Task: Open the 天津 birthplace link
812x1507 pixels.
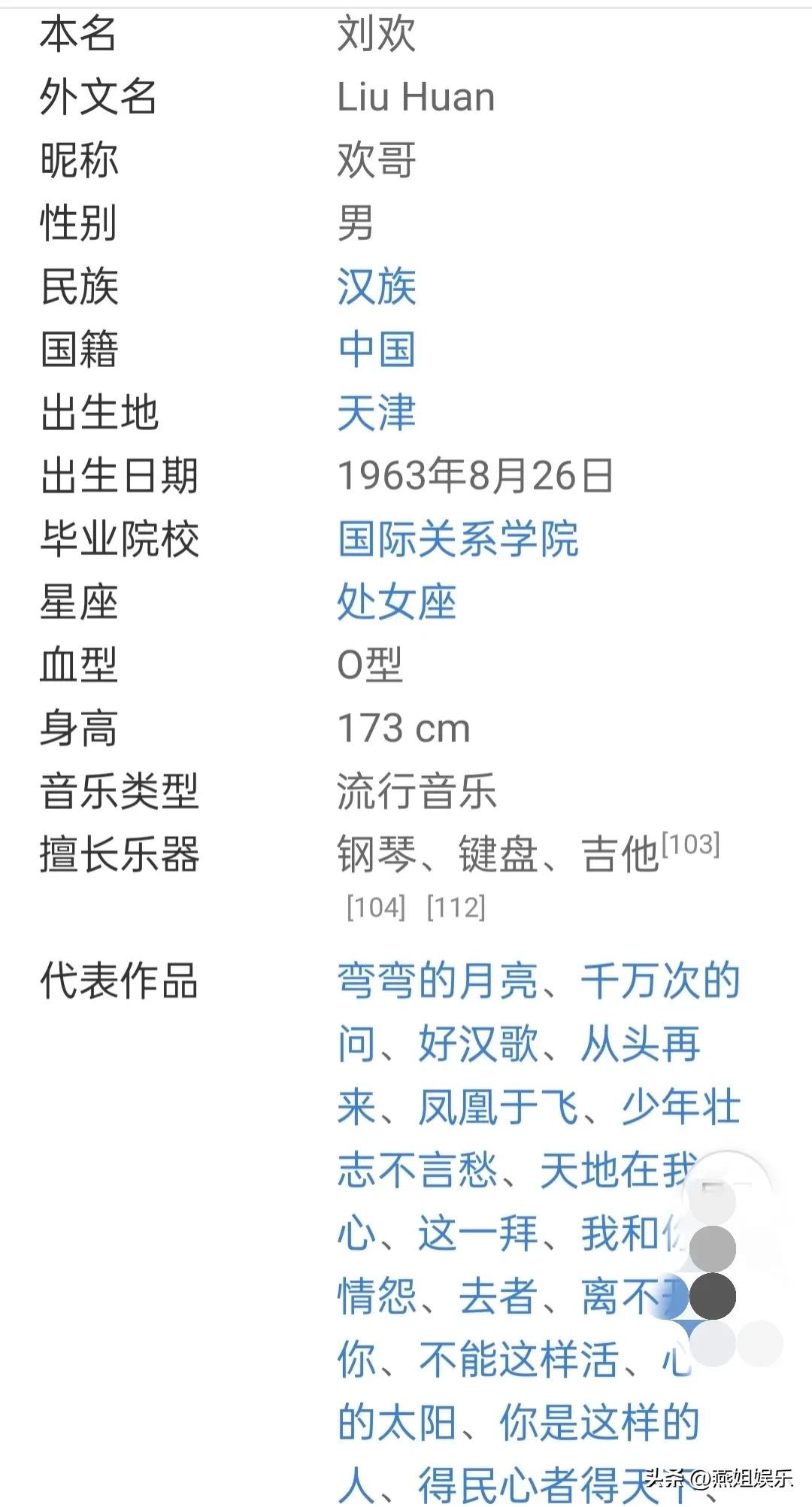Action: [377, 413]
